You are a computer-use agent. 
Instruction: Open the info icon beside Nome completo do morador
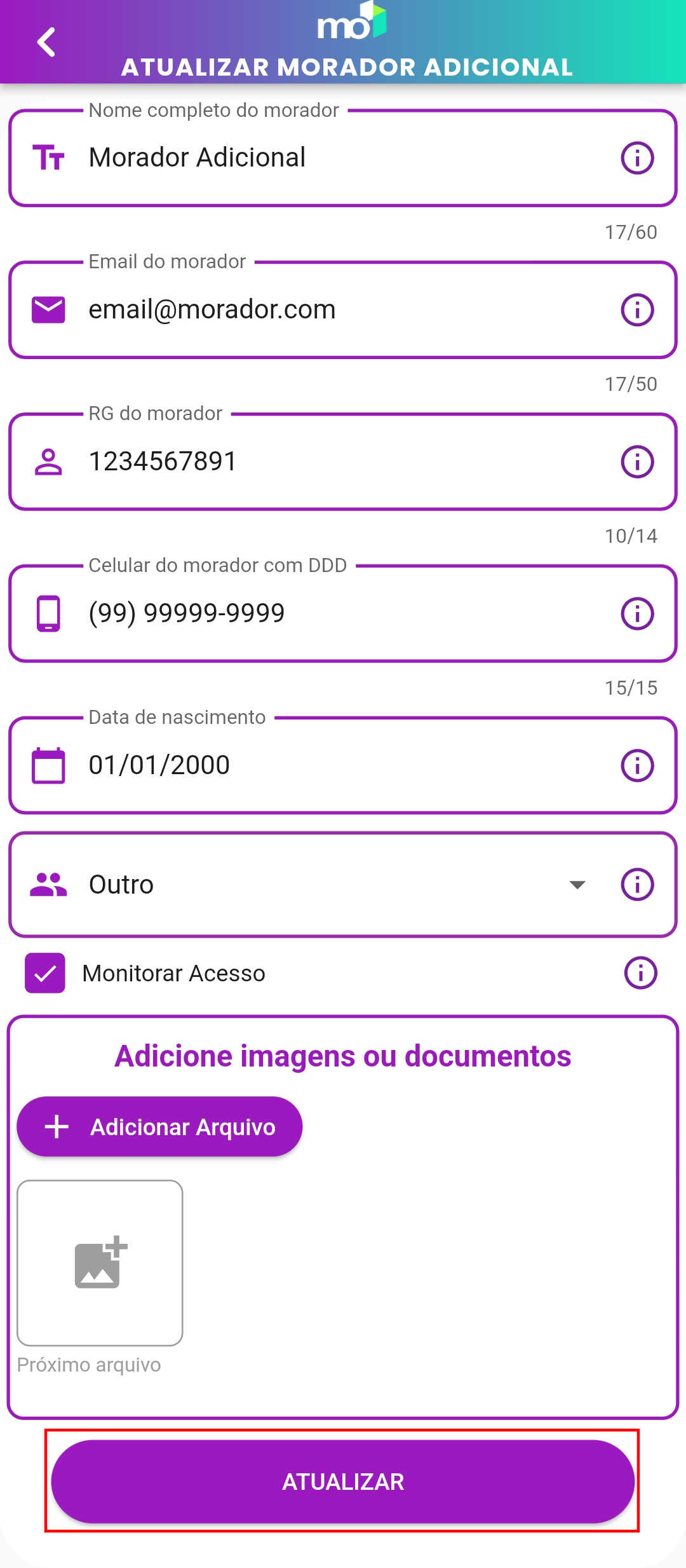click(x=639, y=159)
